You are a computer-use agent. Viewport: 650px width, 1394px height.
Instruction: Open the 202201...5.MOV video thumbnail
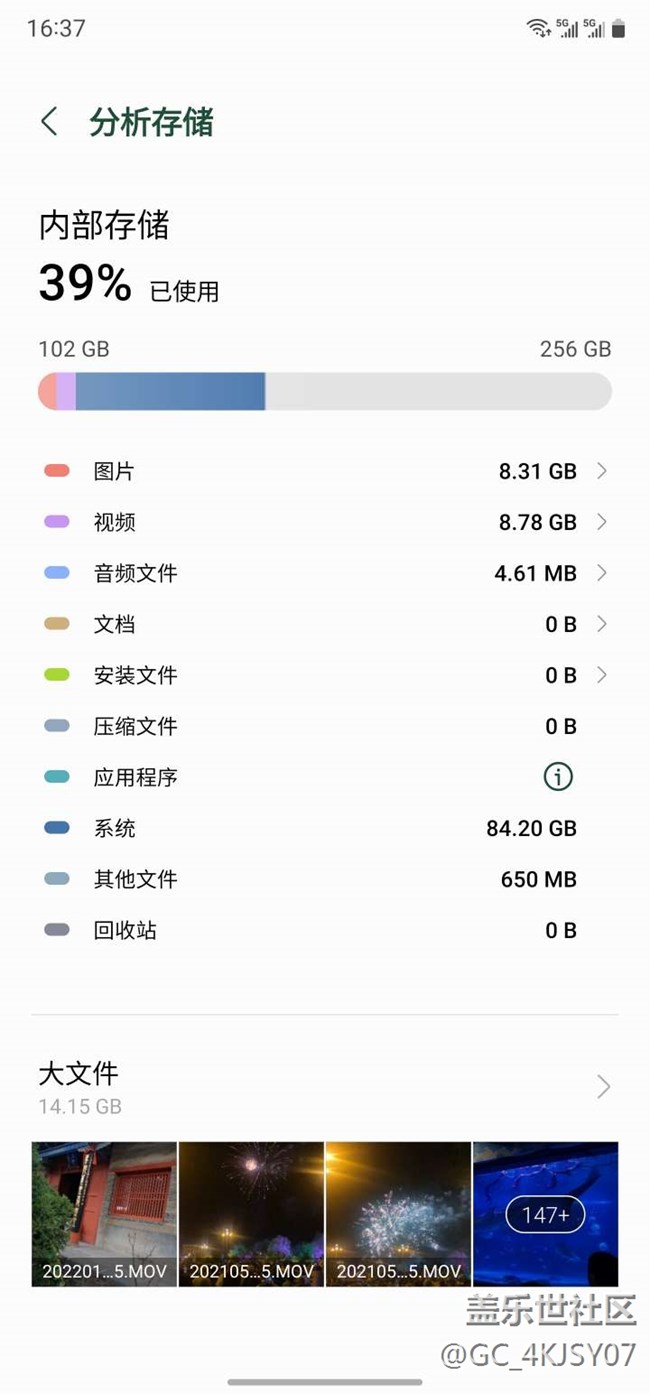click(104, 1213)
